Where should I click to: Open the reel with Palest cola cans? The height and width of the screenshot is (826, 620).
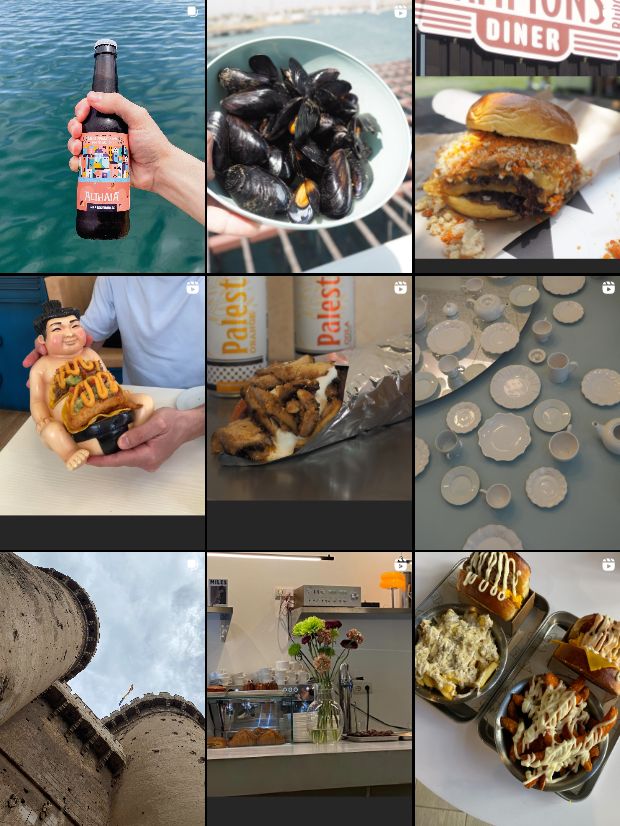coord(309,412)
